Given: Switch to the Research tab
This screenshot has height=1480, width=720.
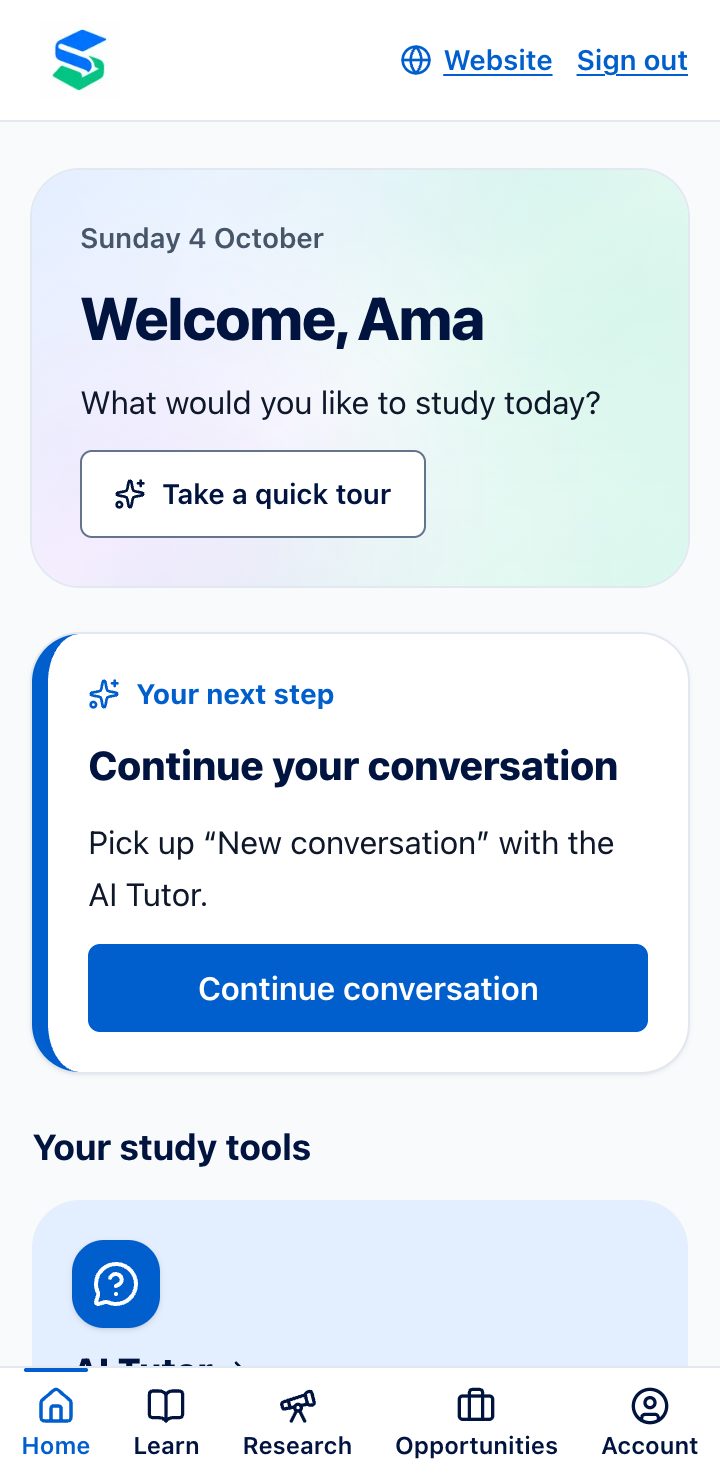Looking at the screenshot, I should (x=297, y=1424).
